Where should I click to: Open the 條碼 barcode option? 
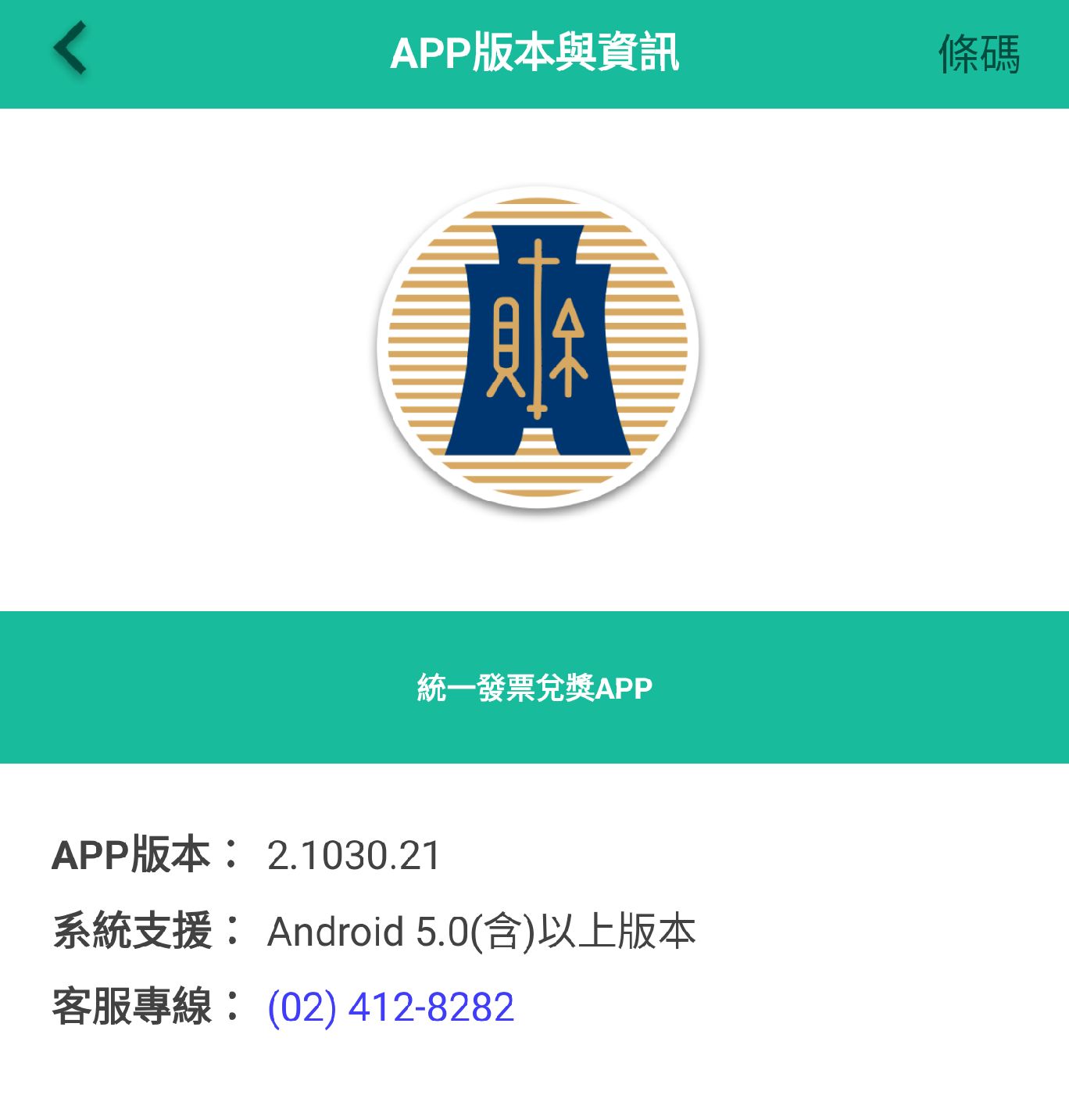[x=978, y=54]
